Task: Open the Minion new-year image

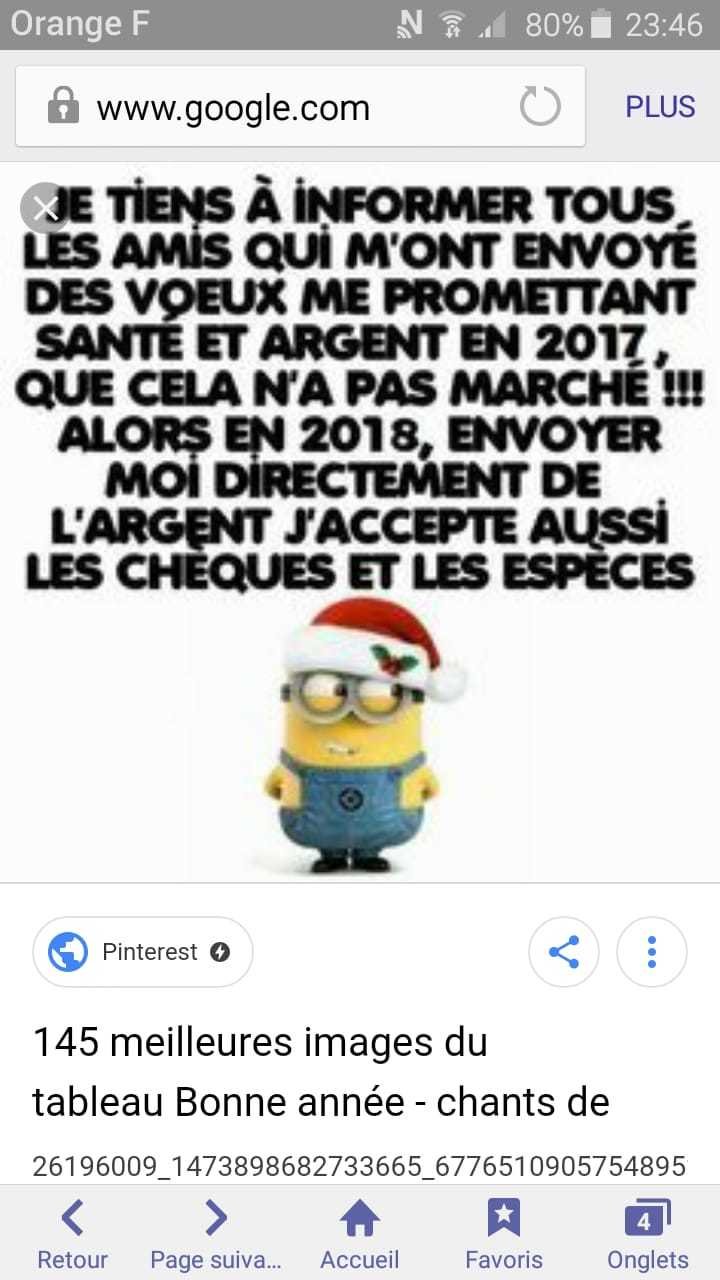Action: click(x=360, y=520)
